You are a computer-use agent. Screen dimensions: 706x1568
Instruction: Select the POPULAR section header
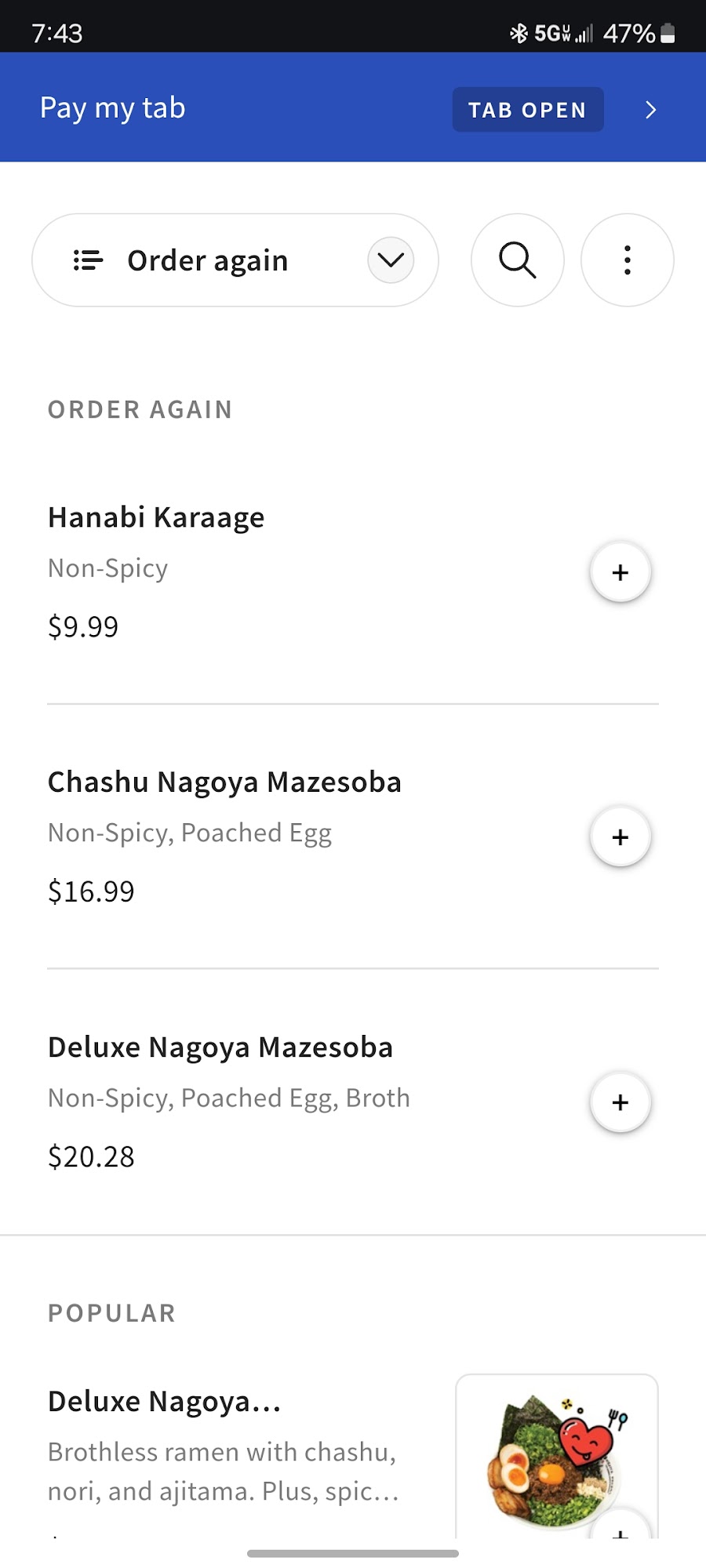tap(111, 1312)
